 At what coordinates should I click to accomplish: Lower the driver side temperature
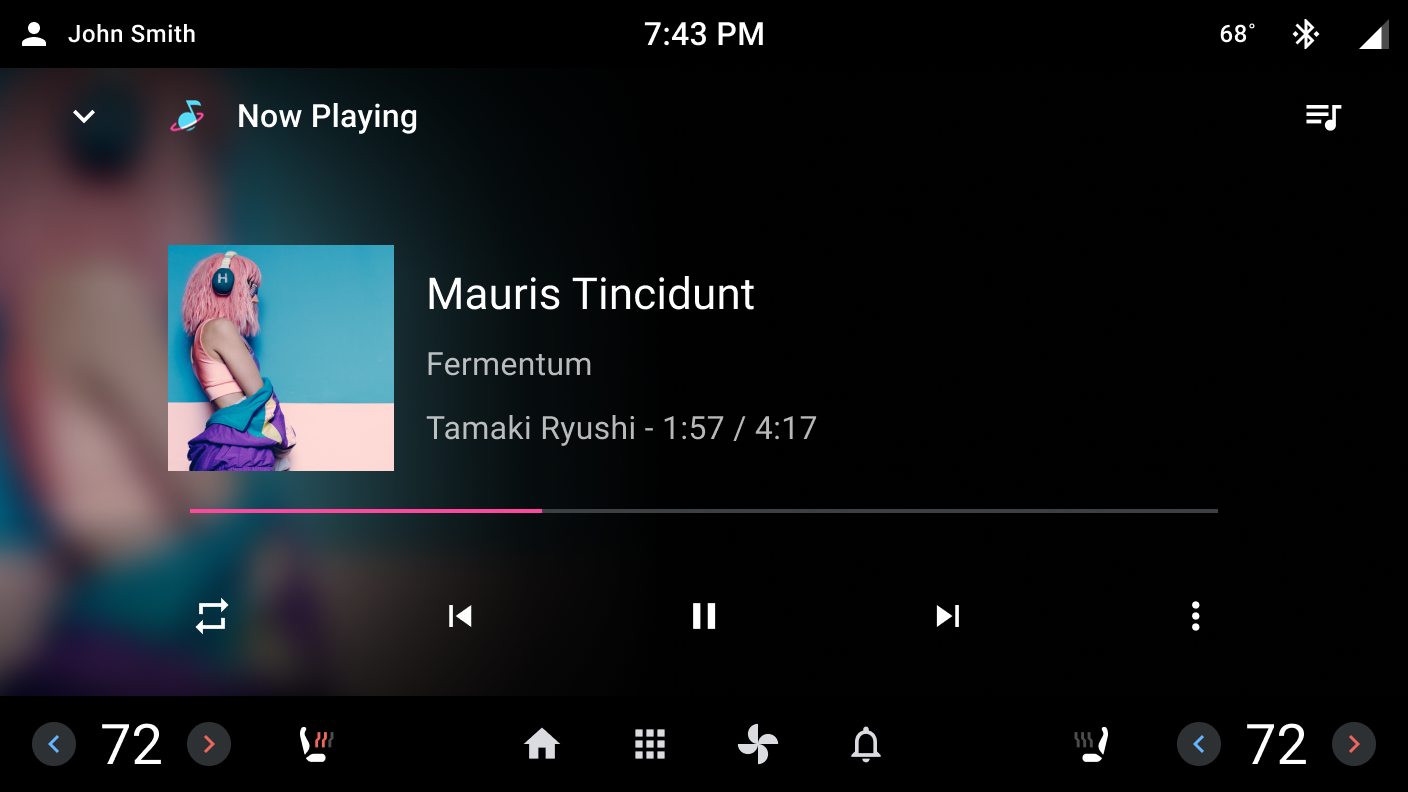click(54, 744)
